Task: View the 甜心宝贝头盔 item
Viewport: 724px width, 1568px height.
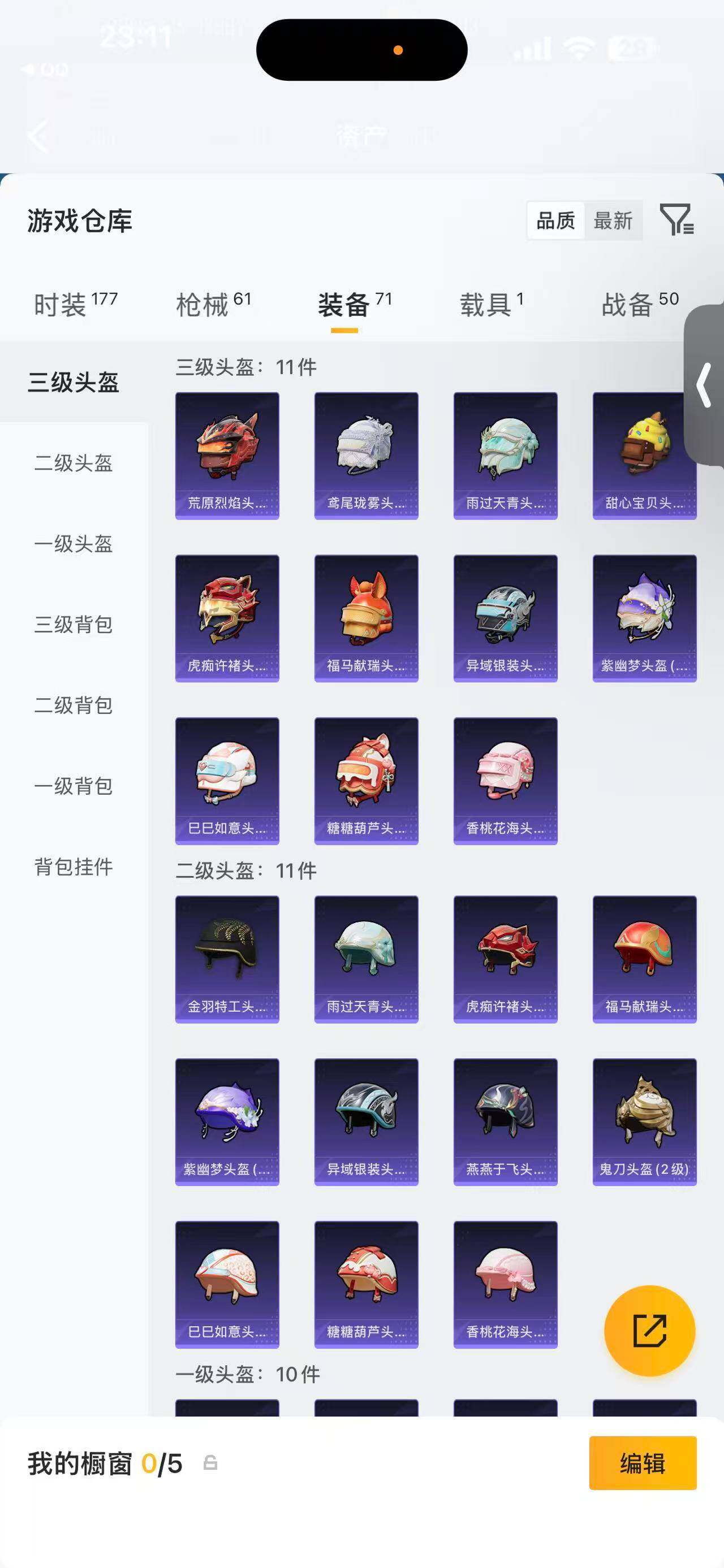Action: click(x=644, y=455)
